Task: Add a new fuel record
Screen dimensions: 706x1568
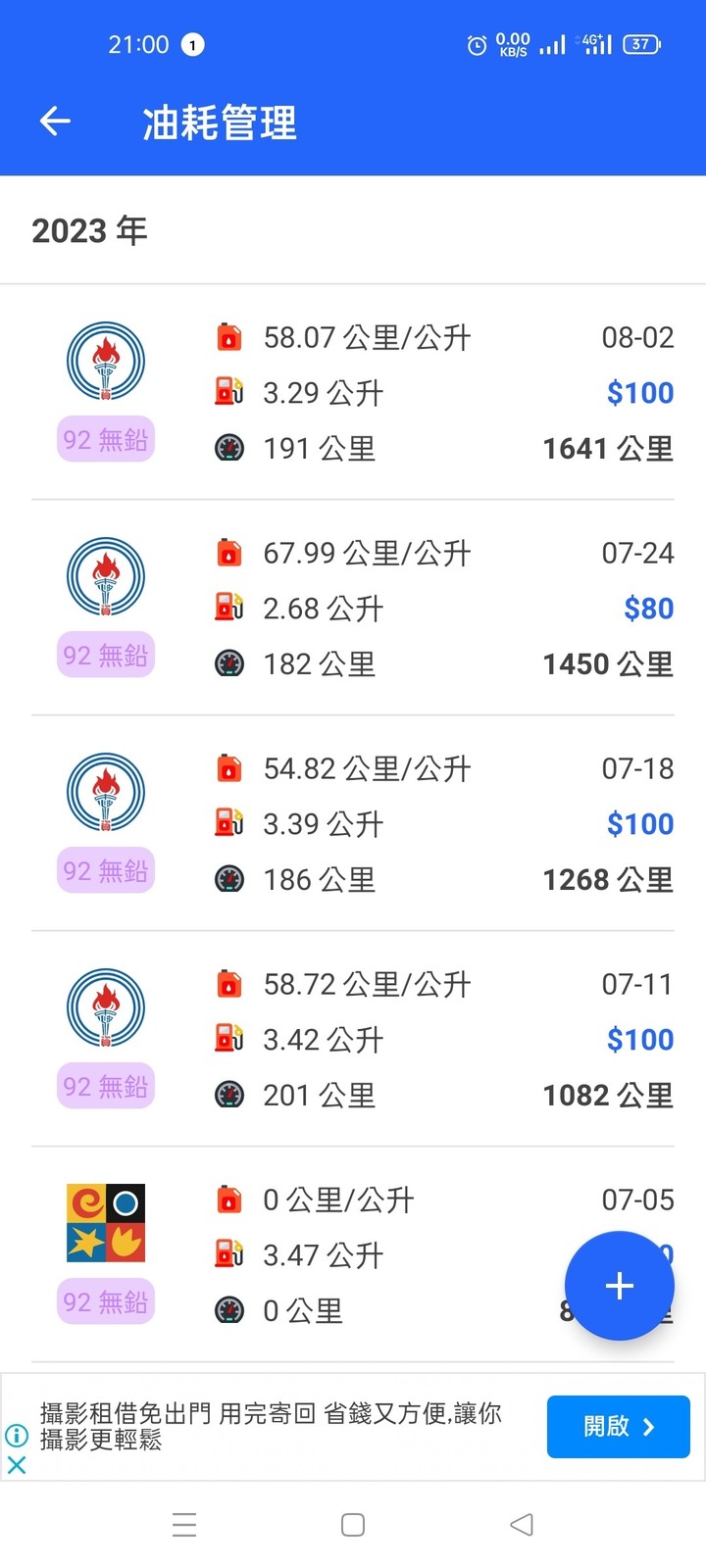Action: pyautogui.click(x=619, y=1286)
